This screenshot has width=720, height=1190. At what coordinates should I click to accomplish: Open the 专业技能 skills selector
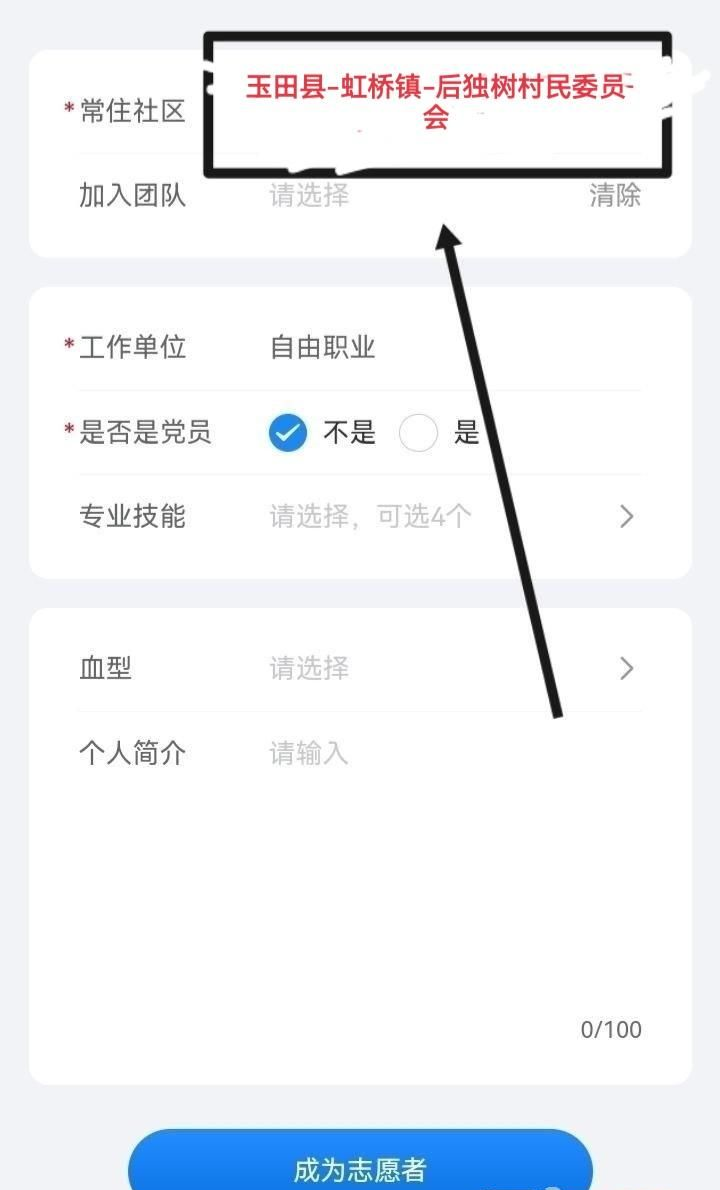pyautogui.click(x=360, y=517)
